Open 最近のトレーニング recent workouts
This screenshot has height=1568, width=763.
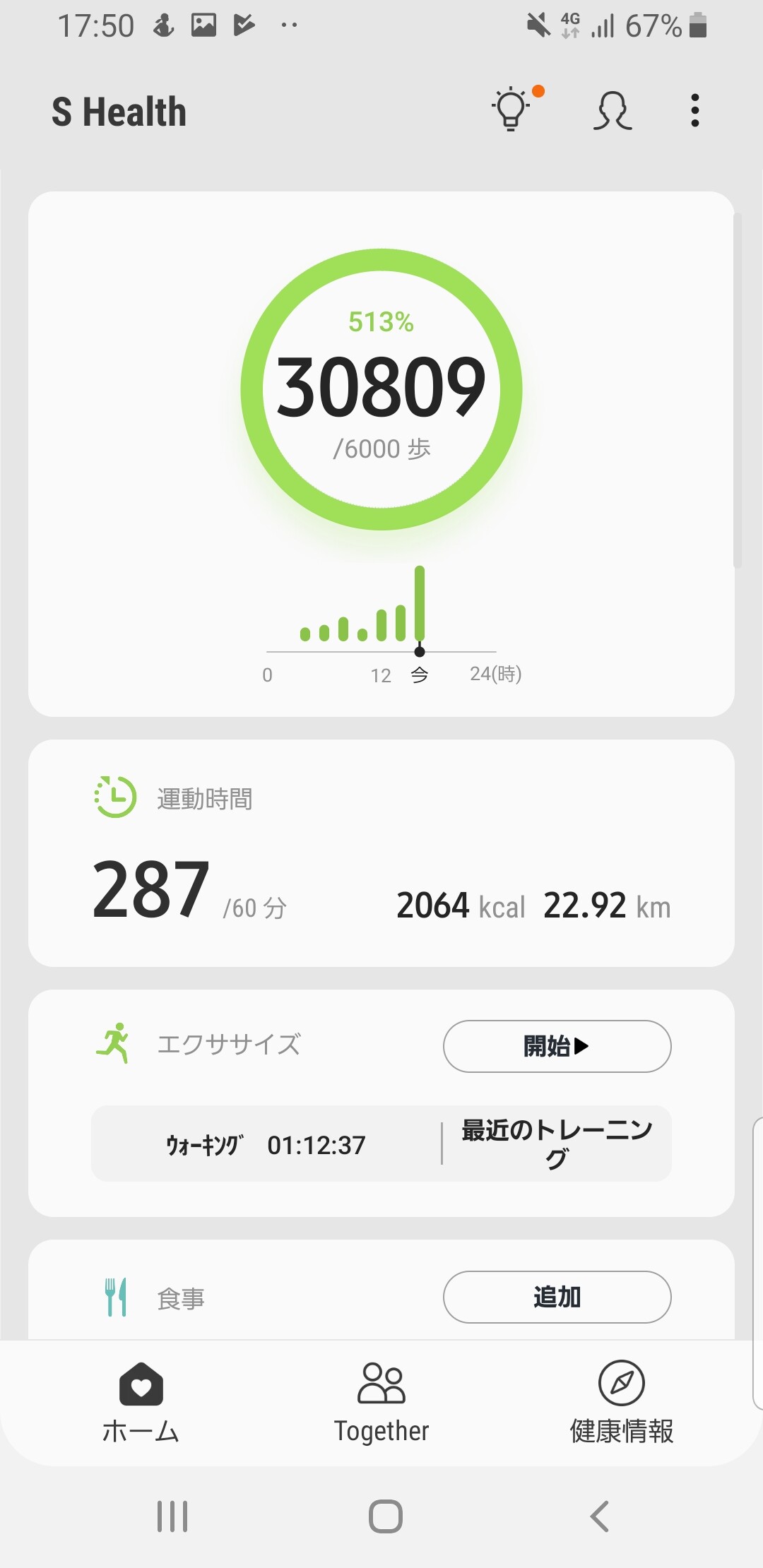(557, 1144)
